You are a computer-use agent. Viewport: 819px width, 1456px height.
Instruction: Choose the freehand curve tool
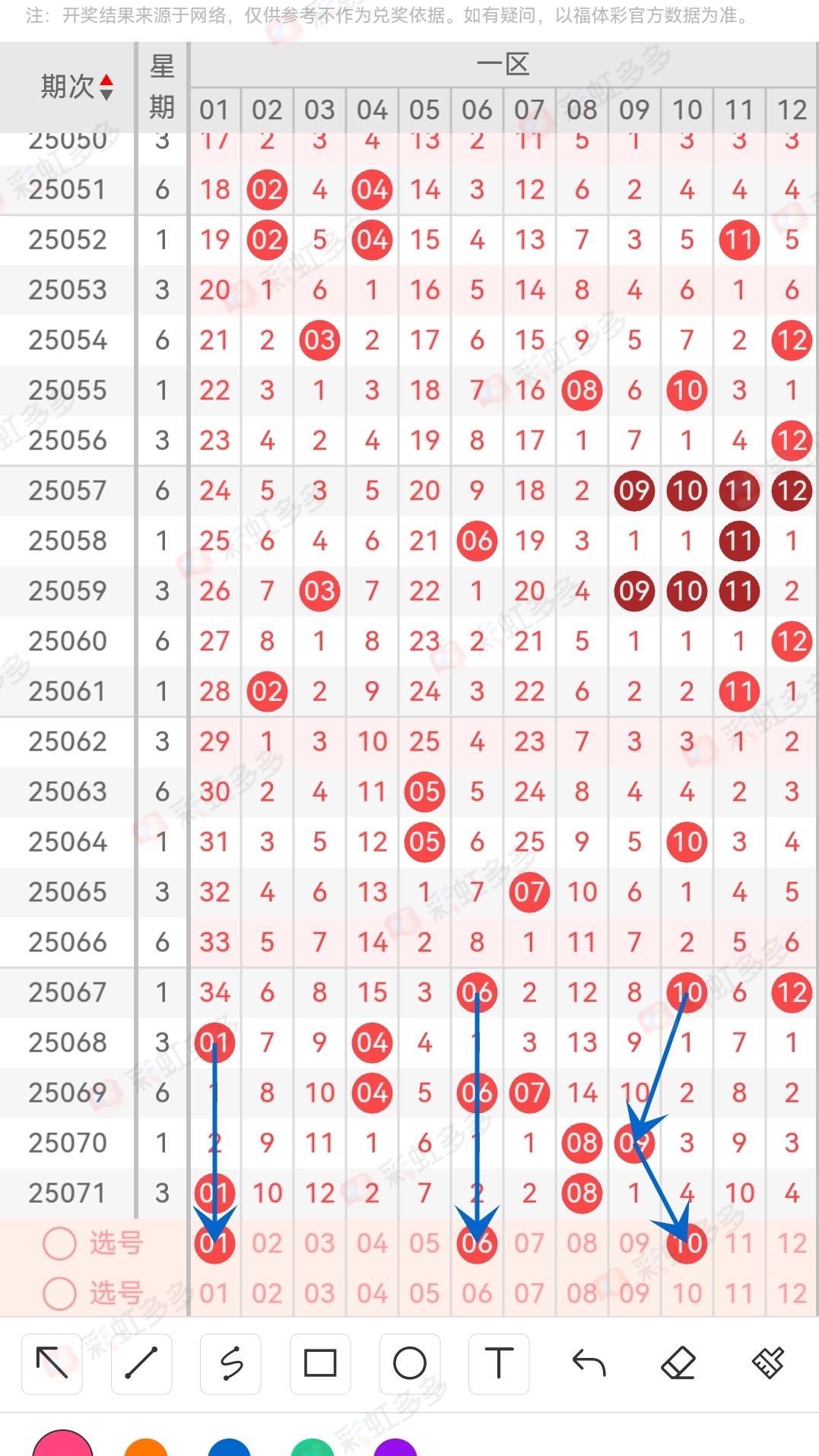(231, 1363)
